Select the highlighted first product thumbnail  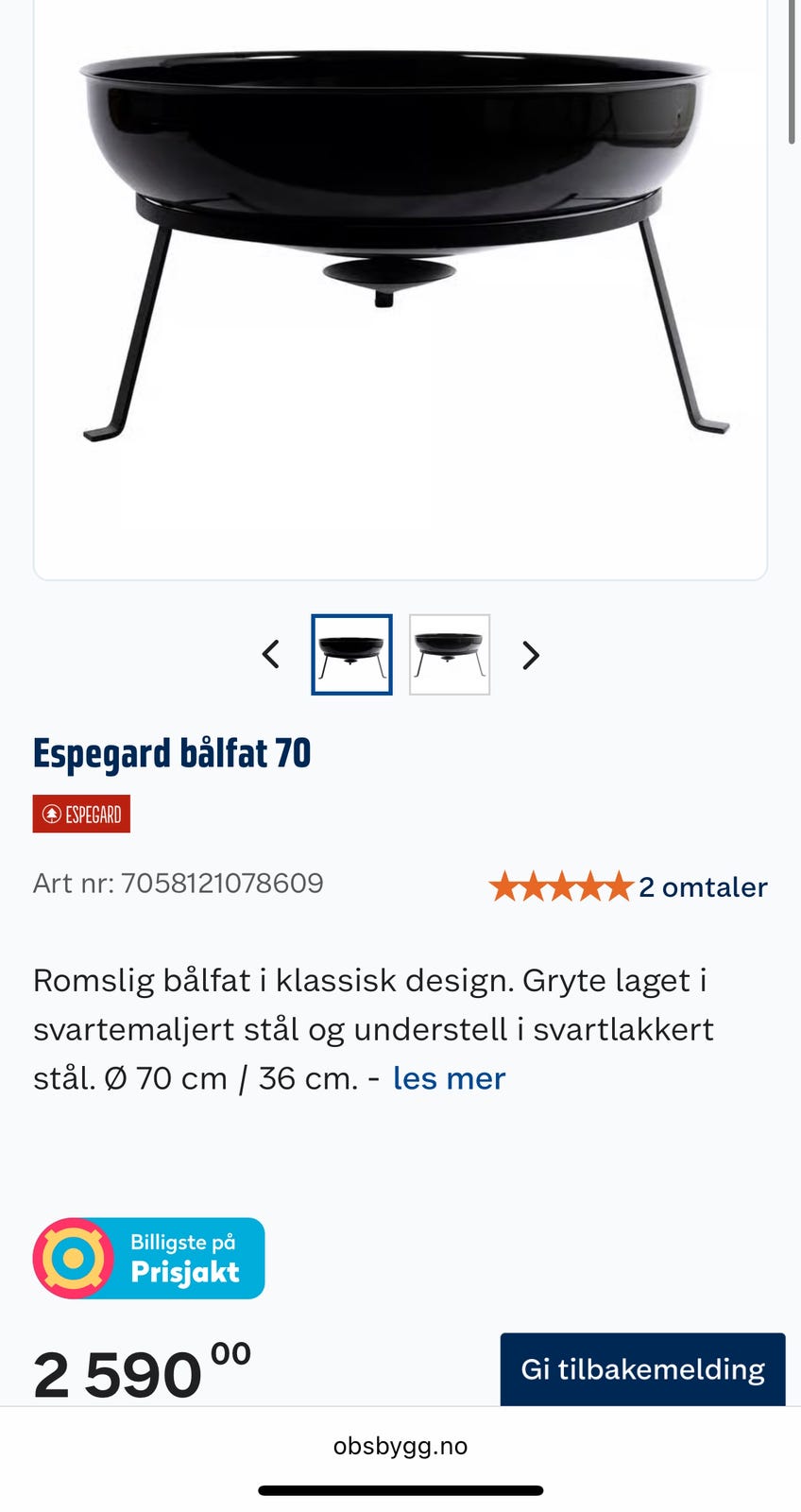coord(351,654)
